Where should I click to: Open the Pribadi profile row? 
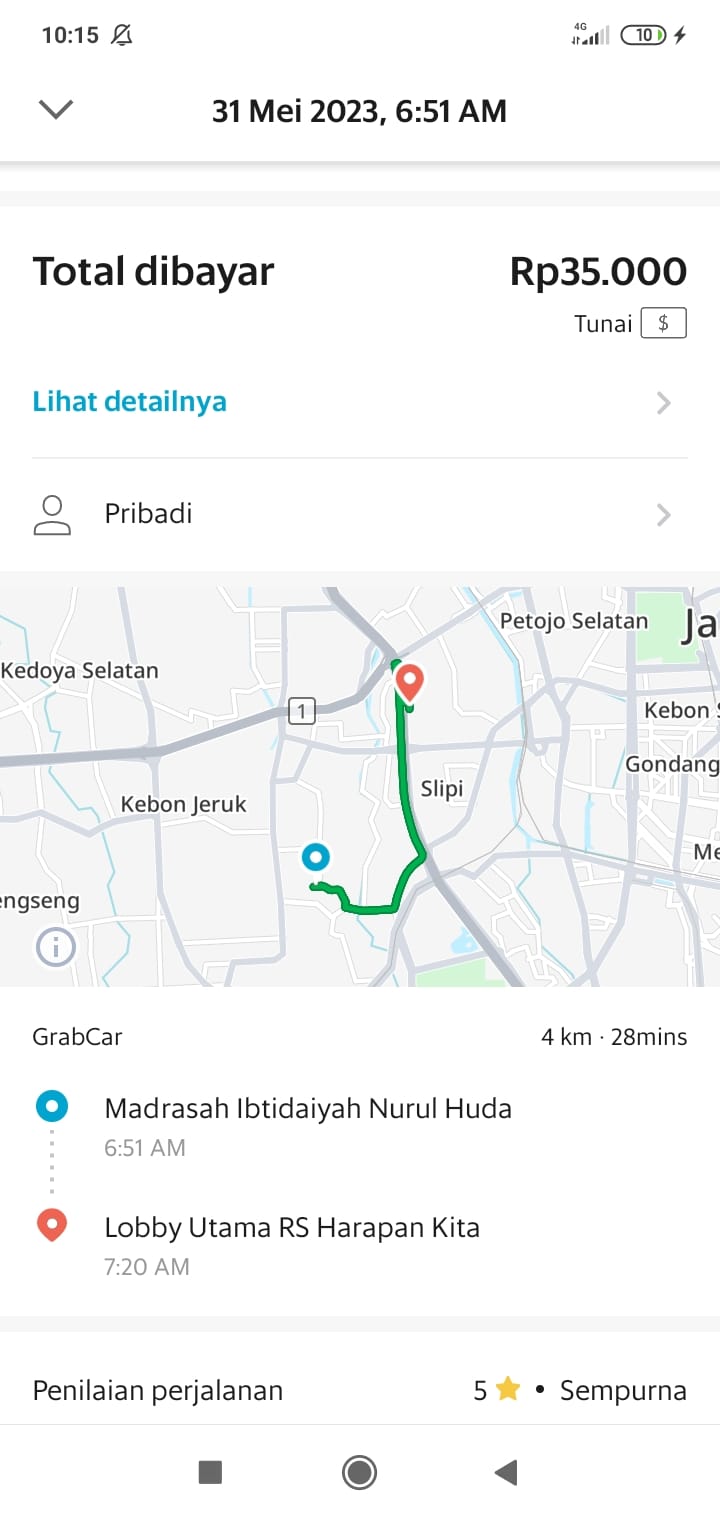coord(360,514)
